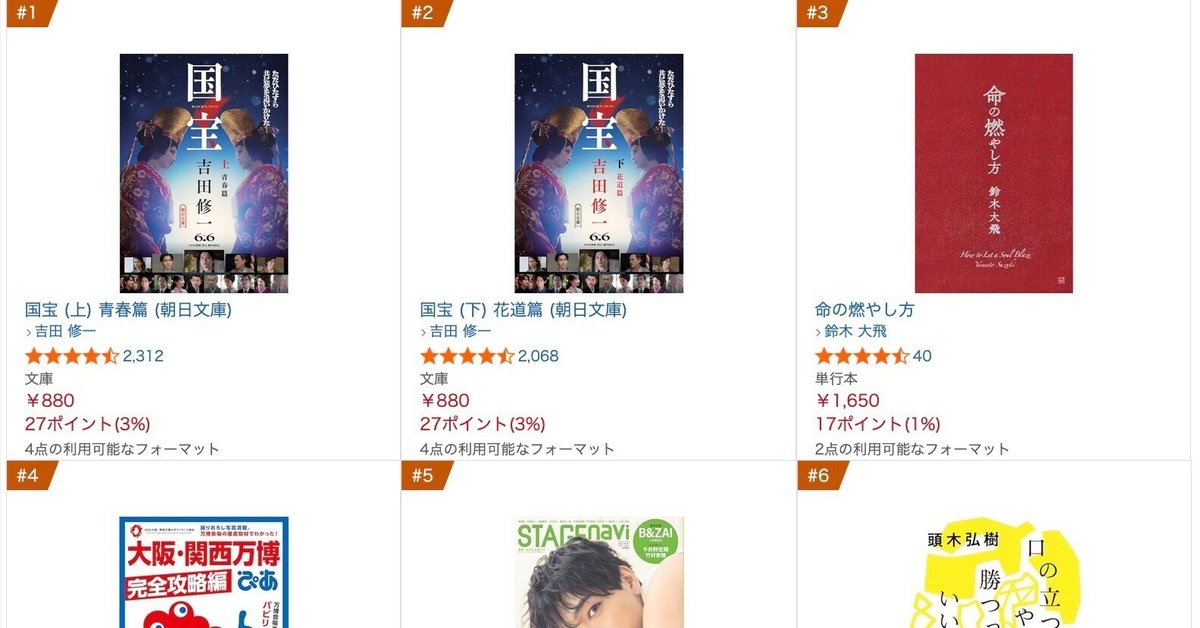The height and width of the screenshot is (628, 1200).
Task: View the 2,068 ratings for 国宝 (下)
Action: click(538, 356)
